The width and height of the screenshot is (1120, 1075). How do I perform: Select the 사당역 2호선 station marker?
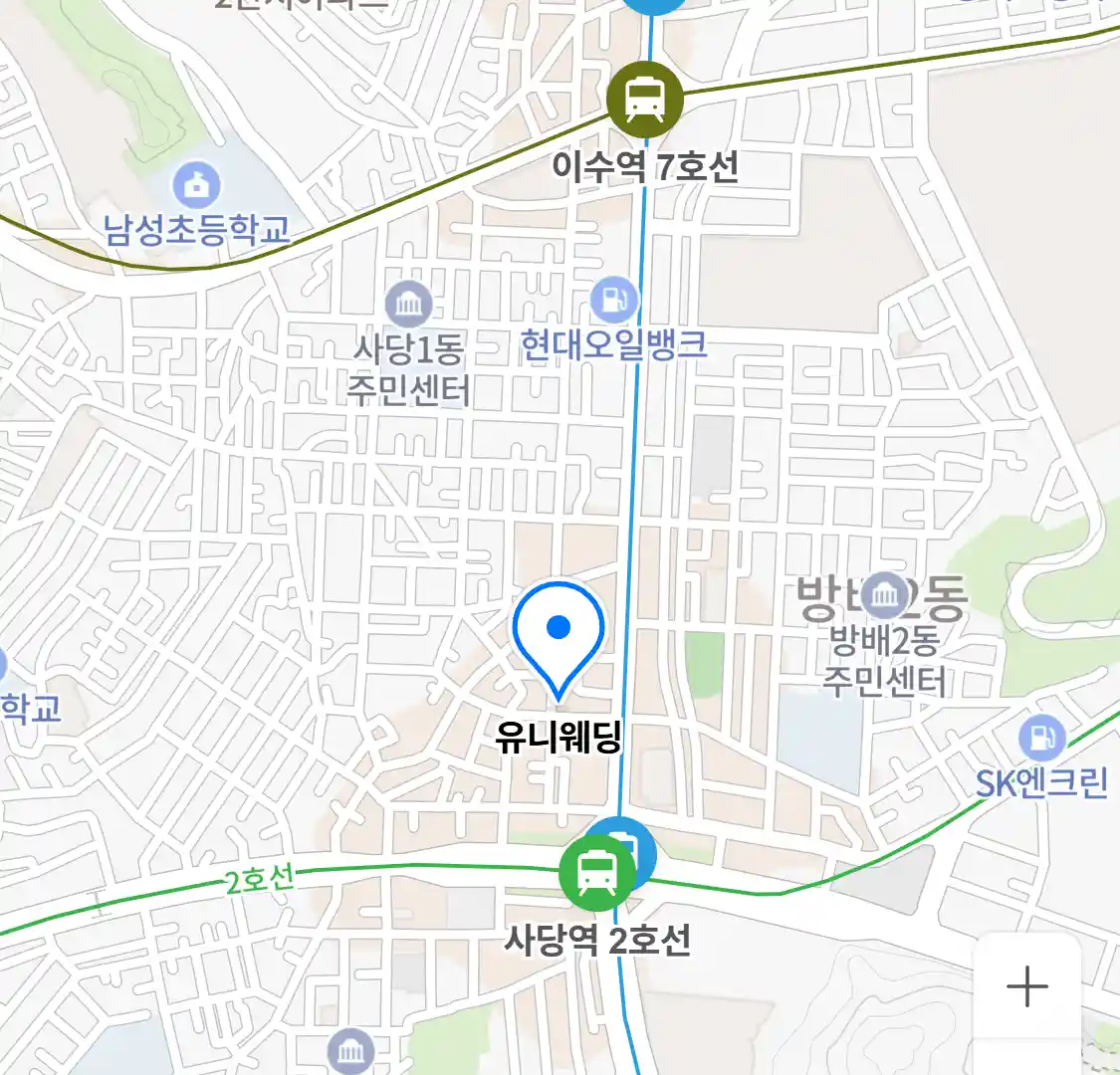595,874
